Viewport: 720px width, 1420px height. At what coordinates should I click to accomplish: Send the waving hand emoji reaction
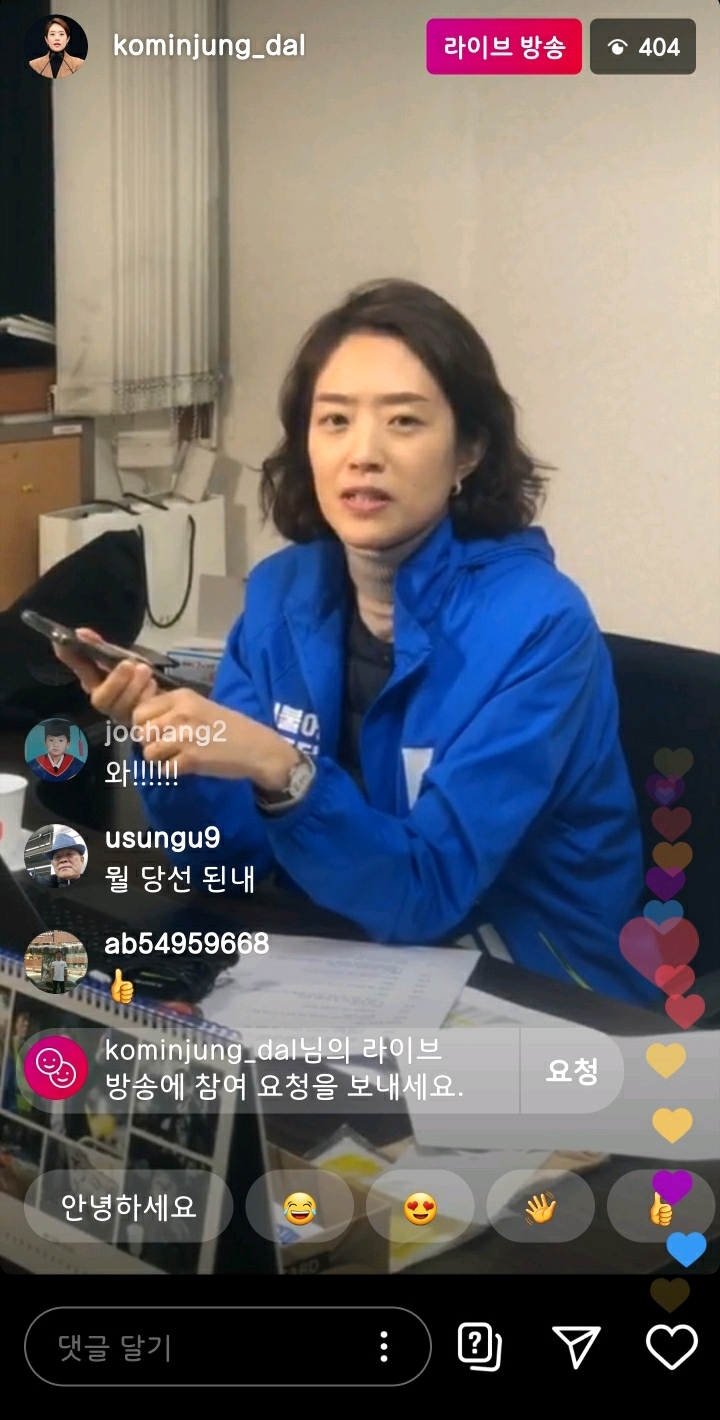click(540, 1207)
